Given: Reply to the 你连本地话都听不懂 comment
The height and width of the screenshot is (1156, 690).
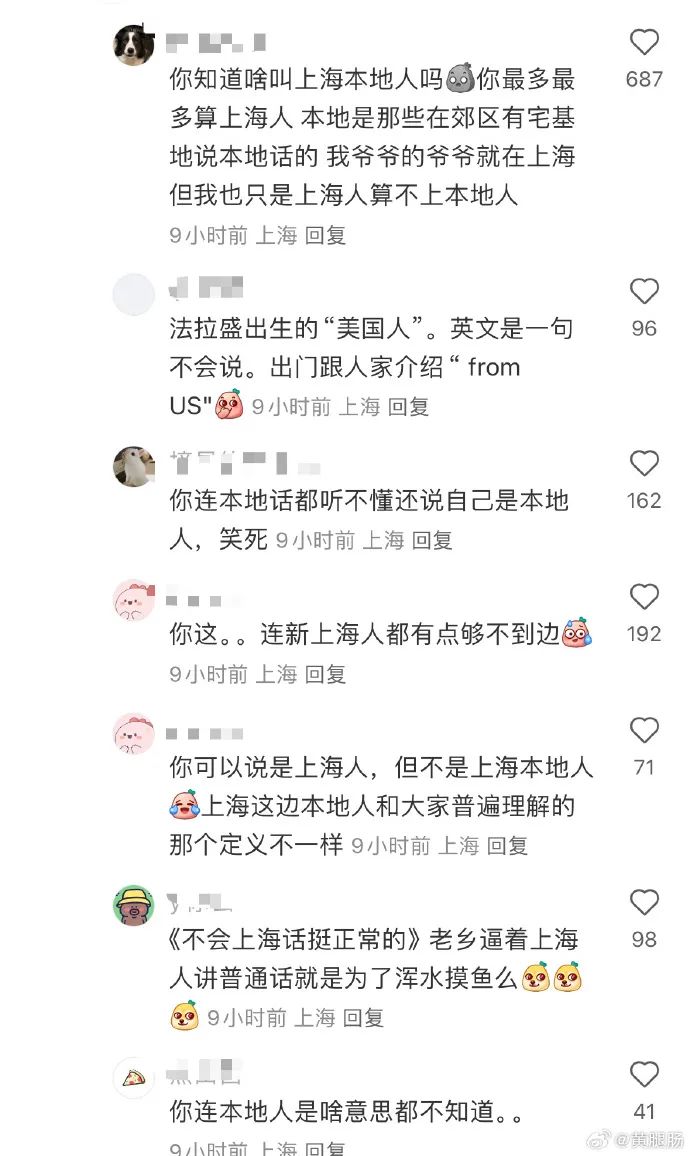Looking at the screenshot, I should click(432, 540).
